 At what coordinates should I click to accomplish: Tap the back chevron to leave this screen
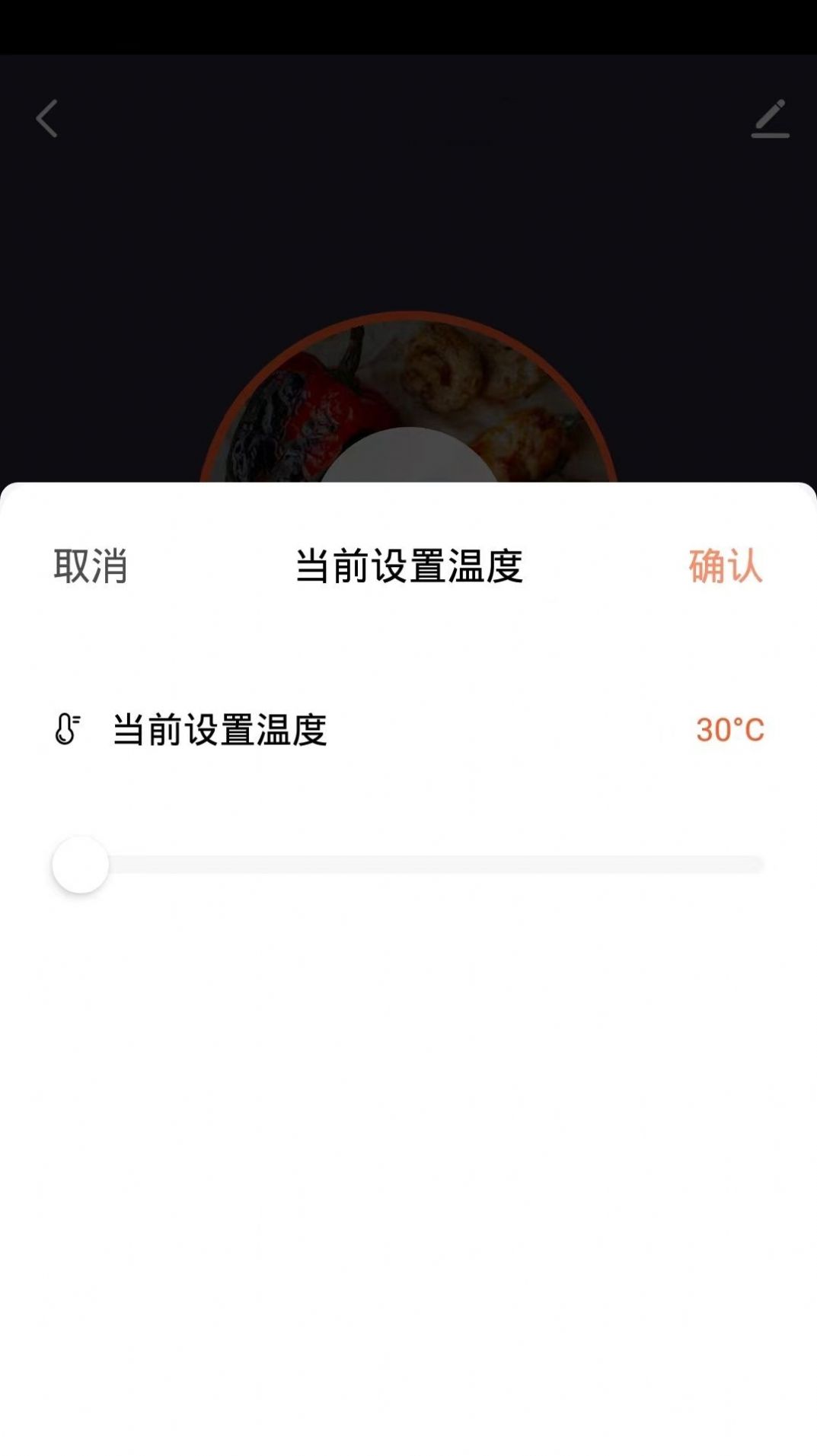(x=46, y=119)
